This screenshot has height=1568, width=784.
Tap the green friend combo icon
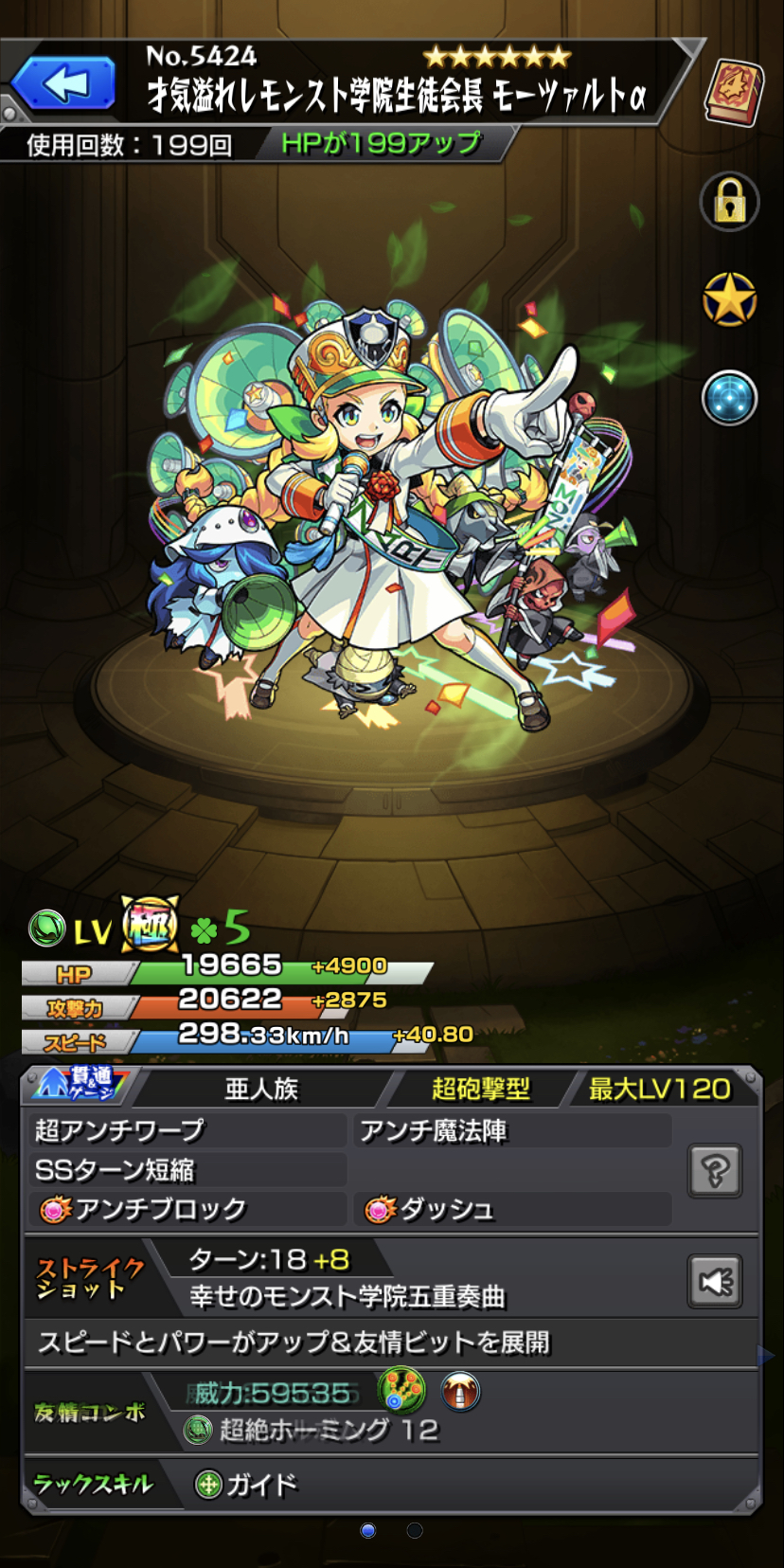pos(401,1391)
